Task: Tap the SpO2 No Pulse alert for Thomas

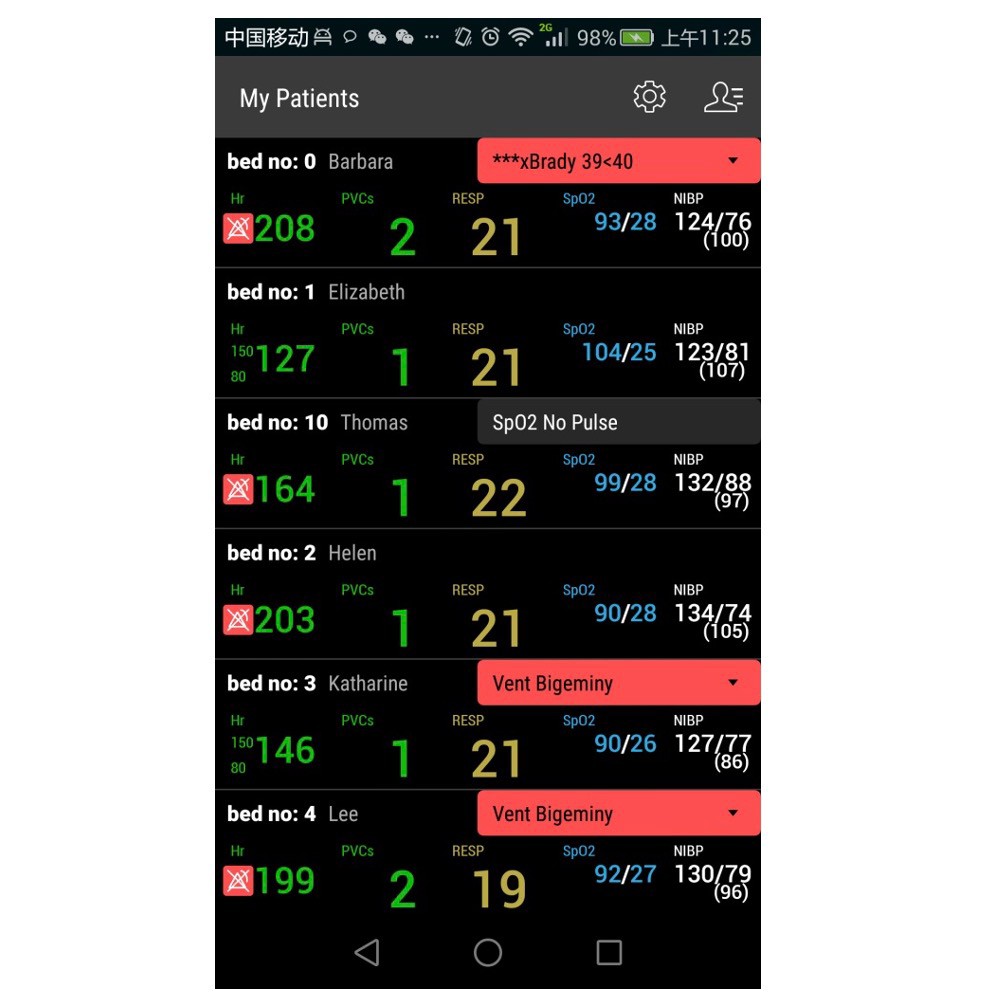Action: [x=618, y=422]
